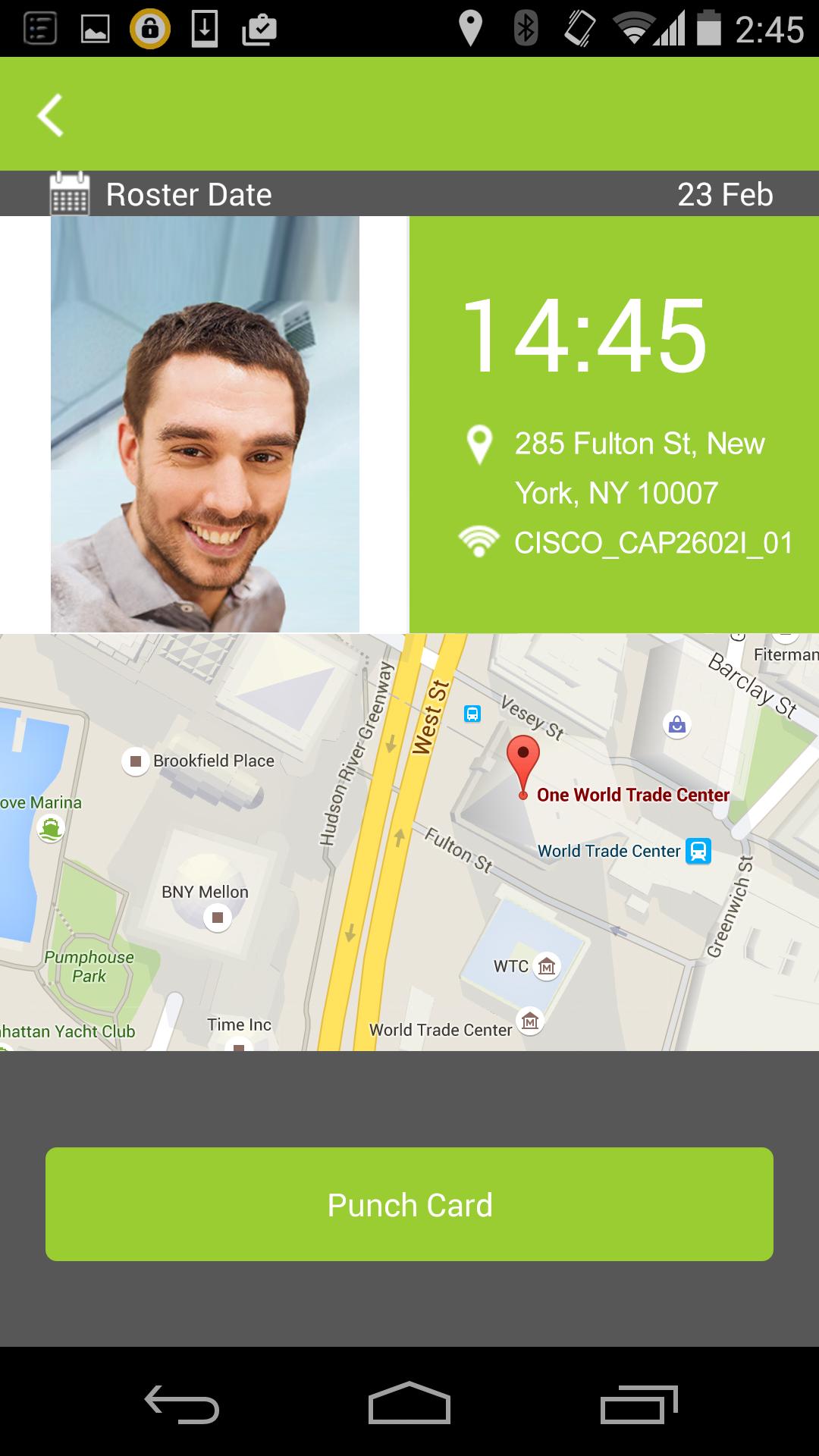Tap the Punch Card button

(x=409, y=1204)
